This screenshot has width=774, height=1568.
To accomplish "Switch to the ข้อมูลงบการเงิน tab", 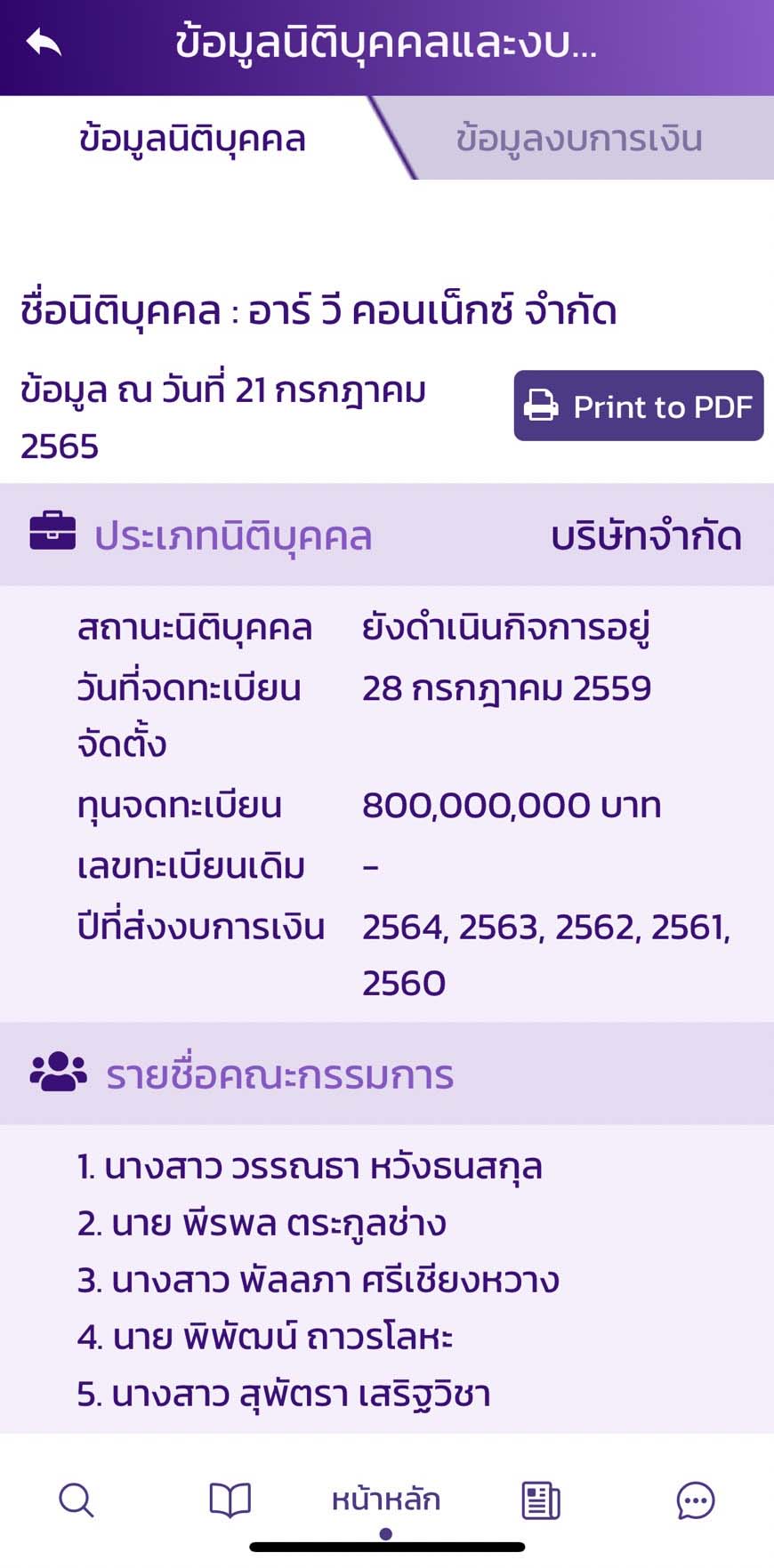I will 580,138.
